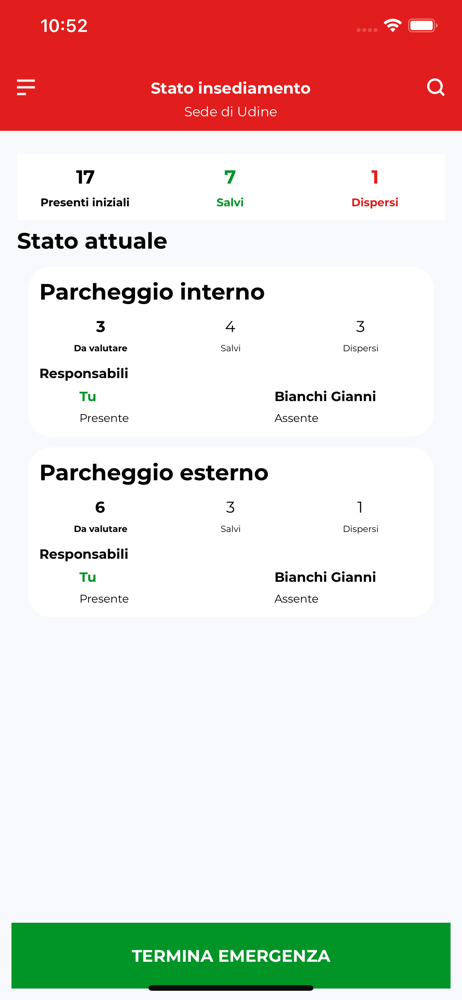This screenshot has height=1000, width=462.
Task: Open the hamburger menu
Action: point(26,87)
